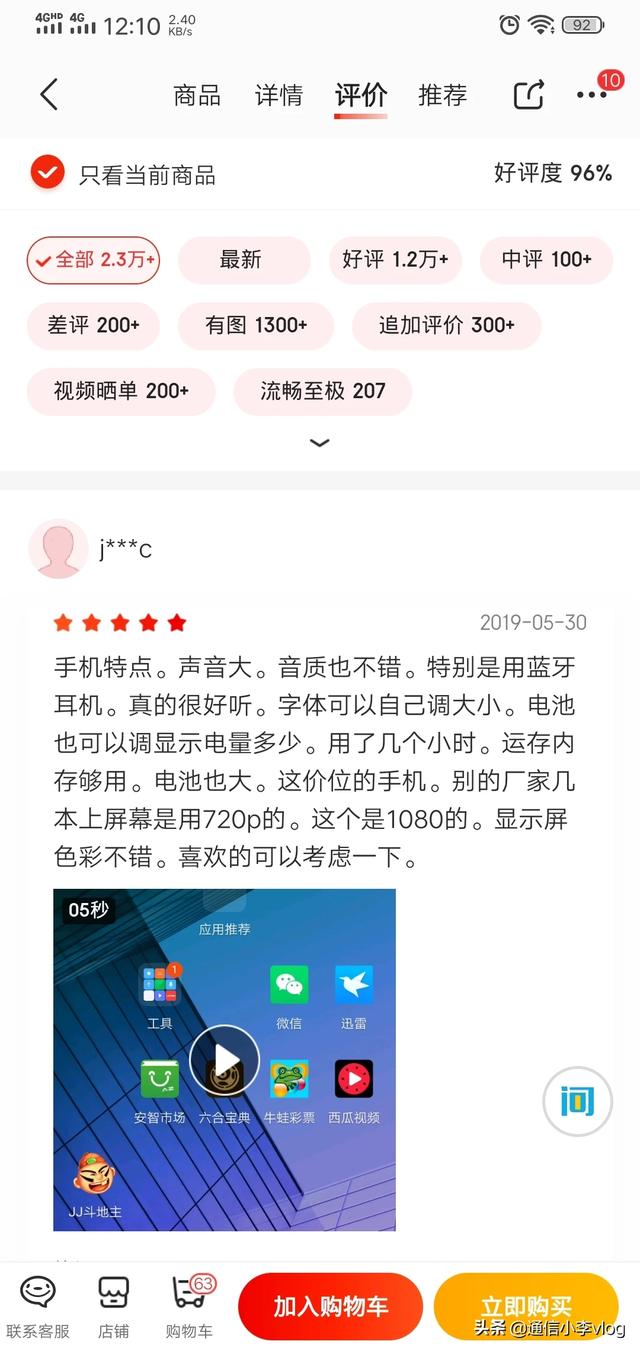Go back with the top-left arrow

(49, 95)
